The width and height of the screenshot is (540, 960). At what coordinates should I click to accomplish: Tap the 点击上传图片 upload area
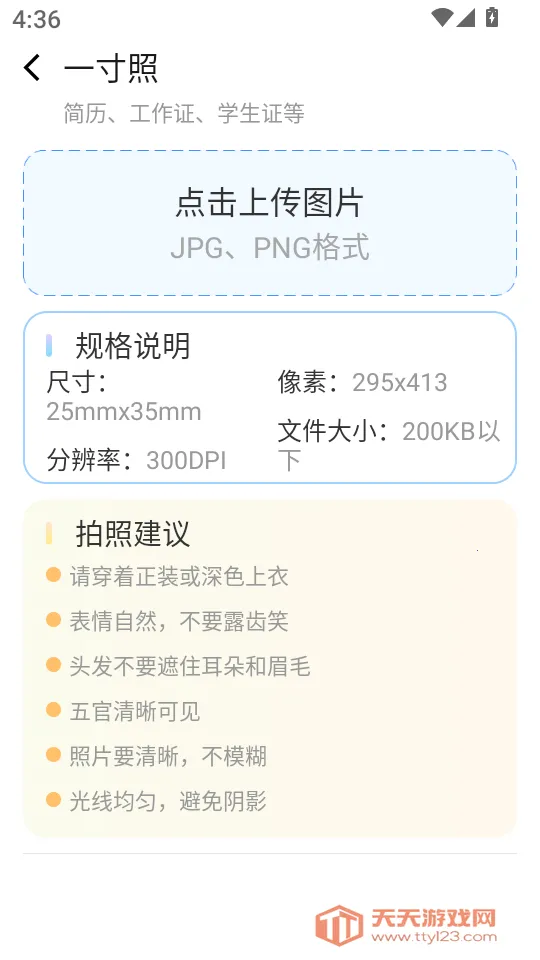pos(270,223)
